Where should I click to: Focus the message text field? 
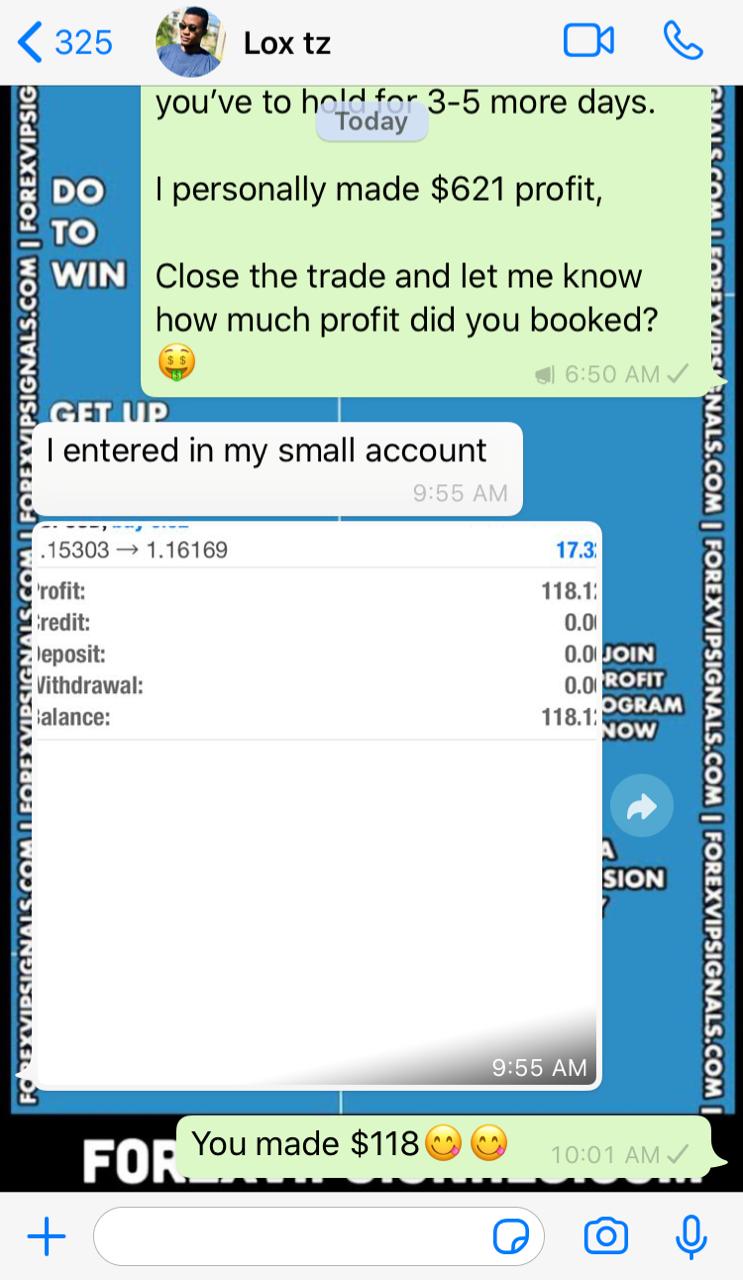pyautogui.click(x=290, y=1238)
